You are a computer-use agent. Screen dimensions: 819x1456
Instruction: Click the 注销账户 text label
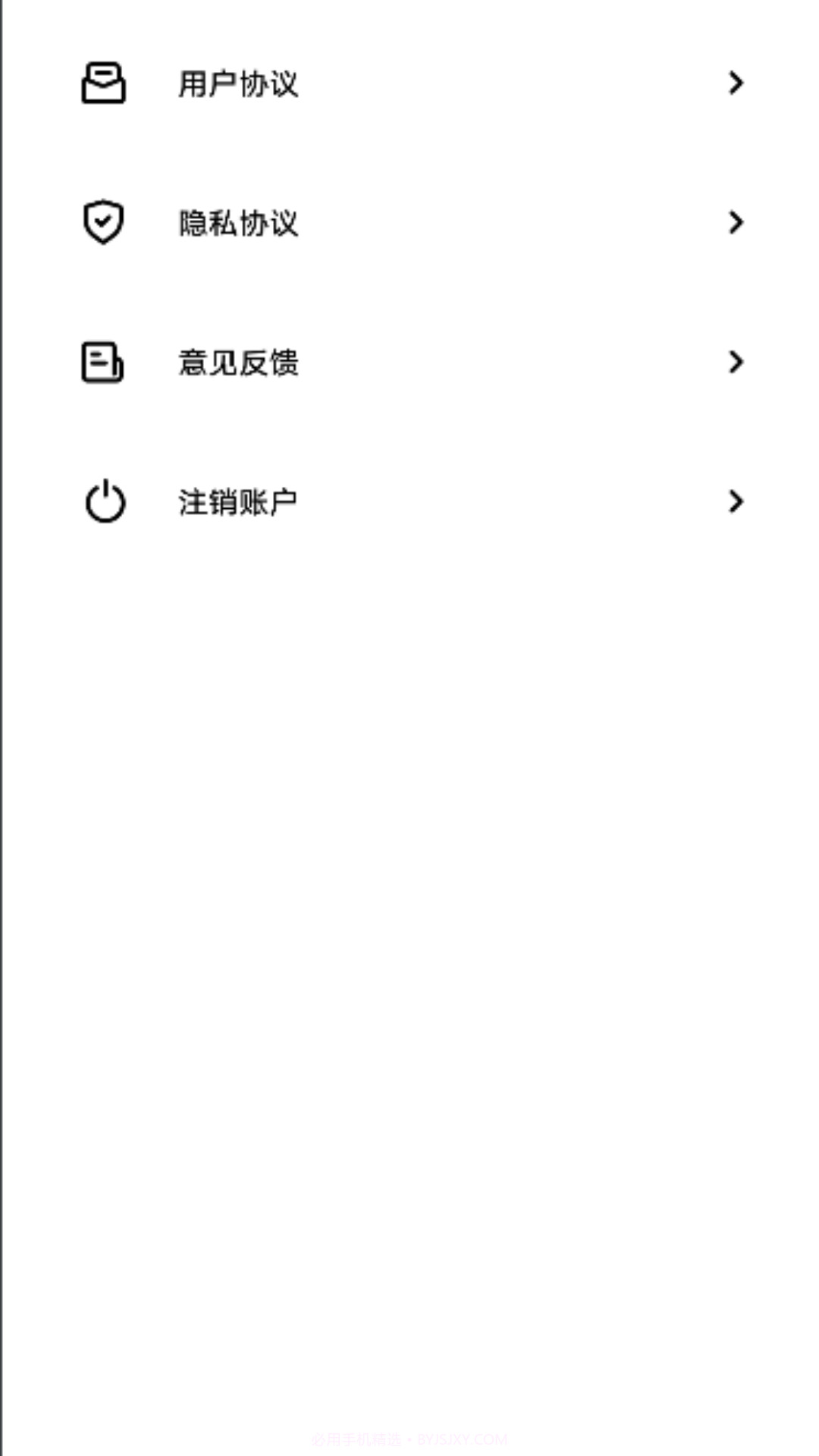[x=238, y=501]
